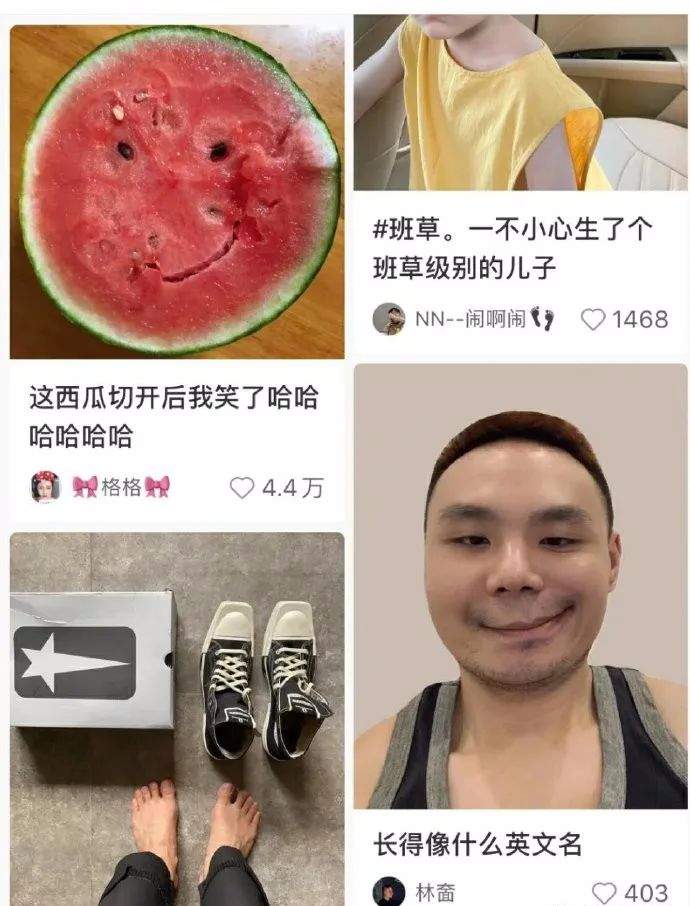Like the post by 林畜
Viewport: 690px width, 906px height.
[x=605, y=893]
